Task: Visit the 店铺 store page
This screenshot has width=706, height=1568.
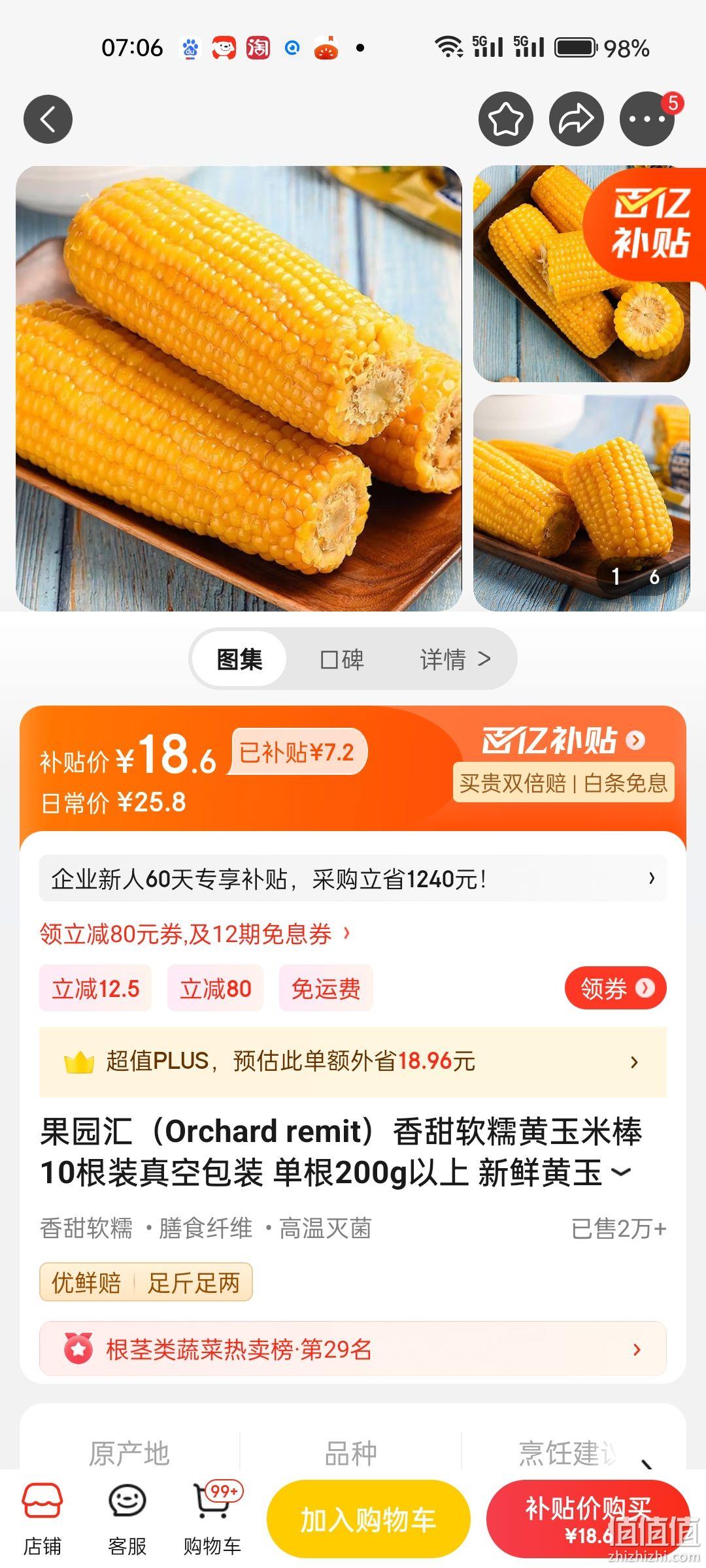Action: (42, 1518)
